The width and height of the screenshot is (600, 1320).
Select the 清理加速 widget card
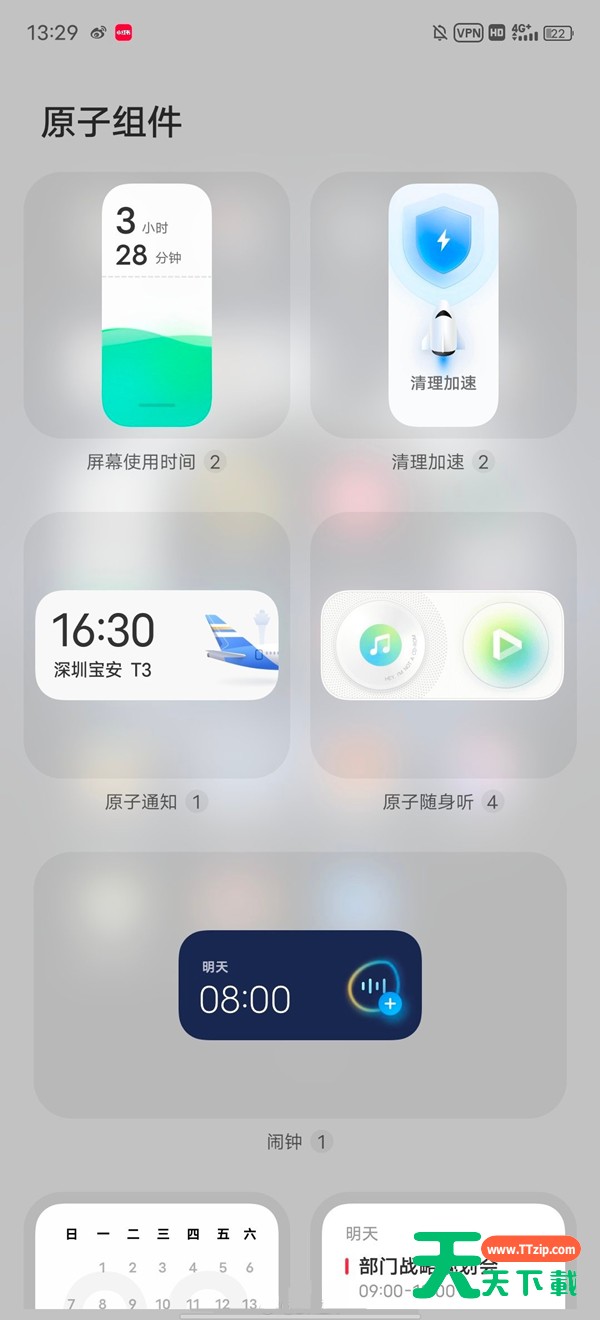(443, 305)
